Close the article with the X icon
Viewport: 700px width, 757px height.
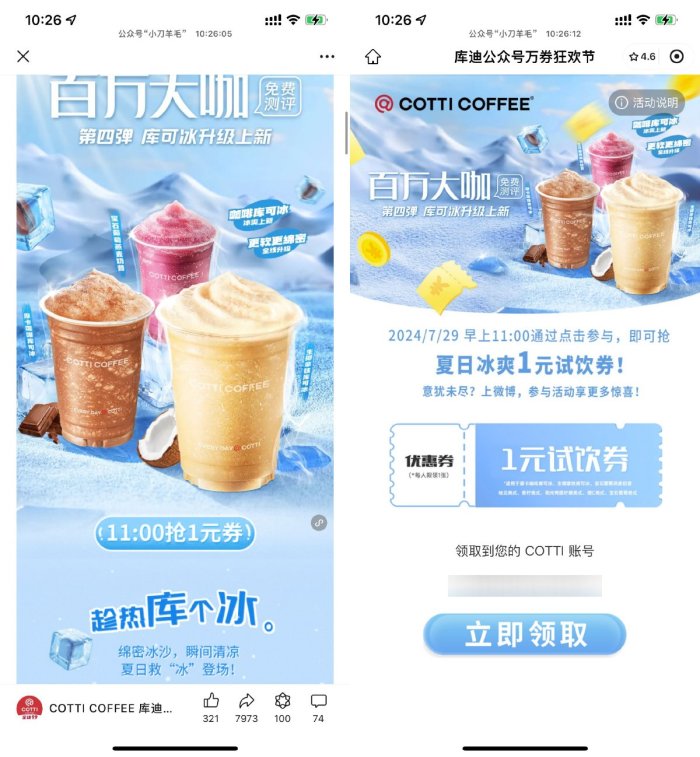tap(24, 56)
